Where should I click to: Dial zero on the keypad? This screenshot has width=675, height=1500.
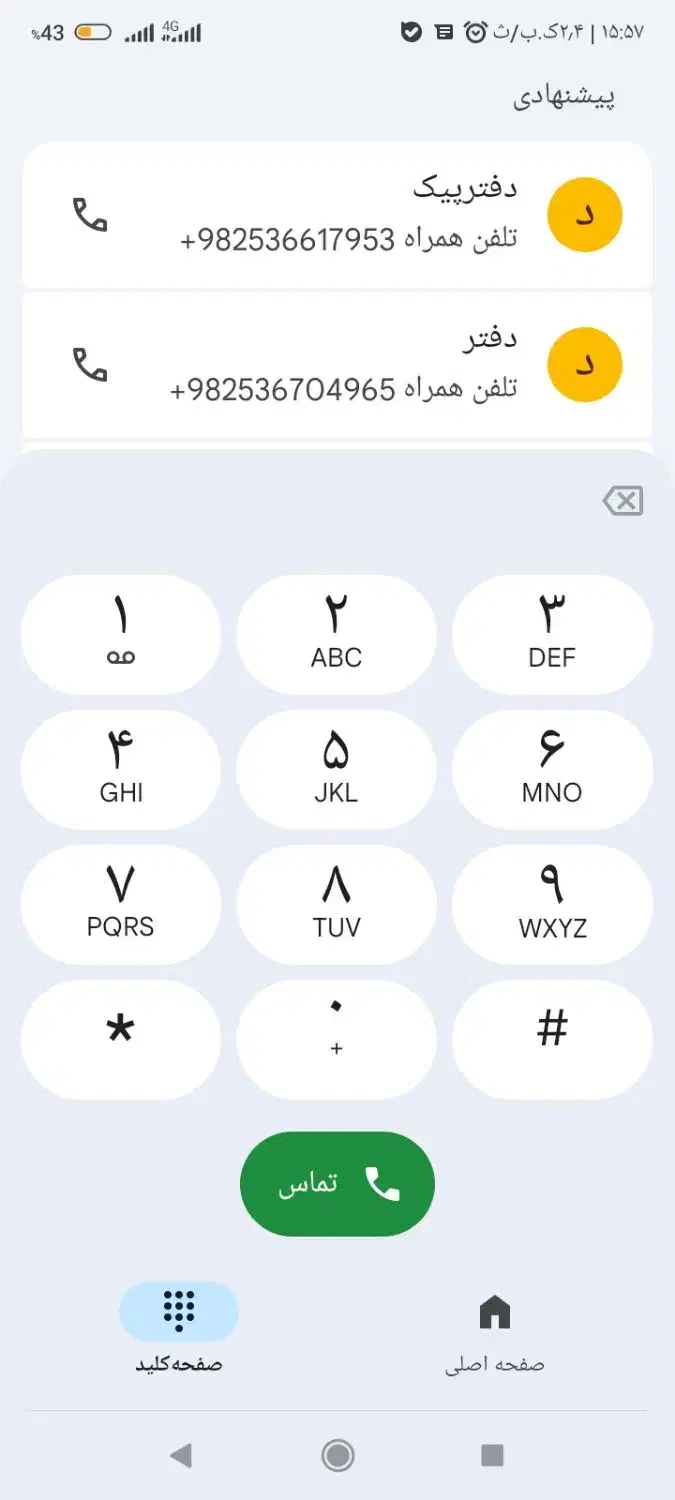[337, 1039]
